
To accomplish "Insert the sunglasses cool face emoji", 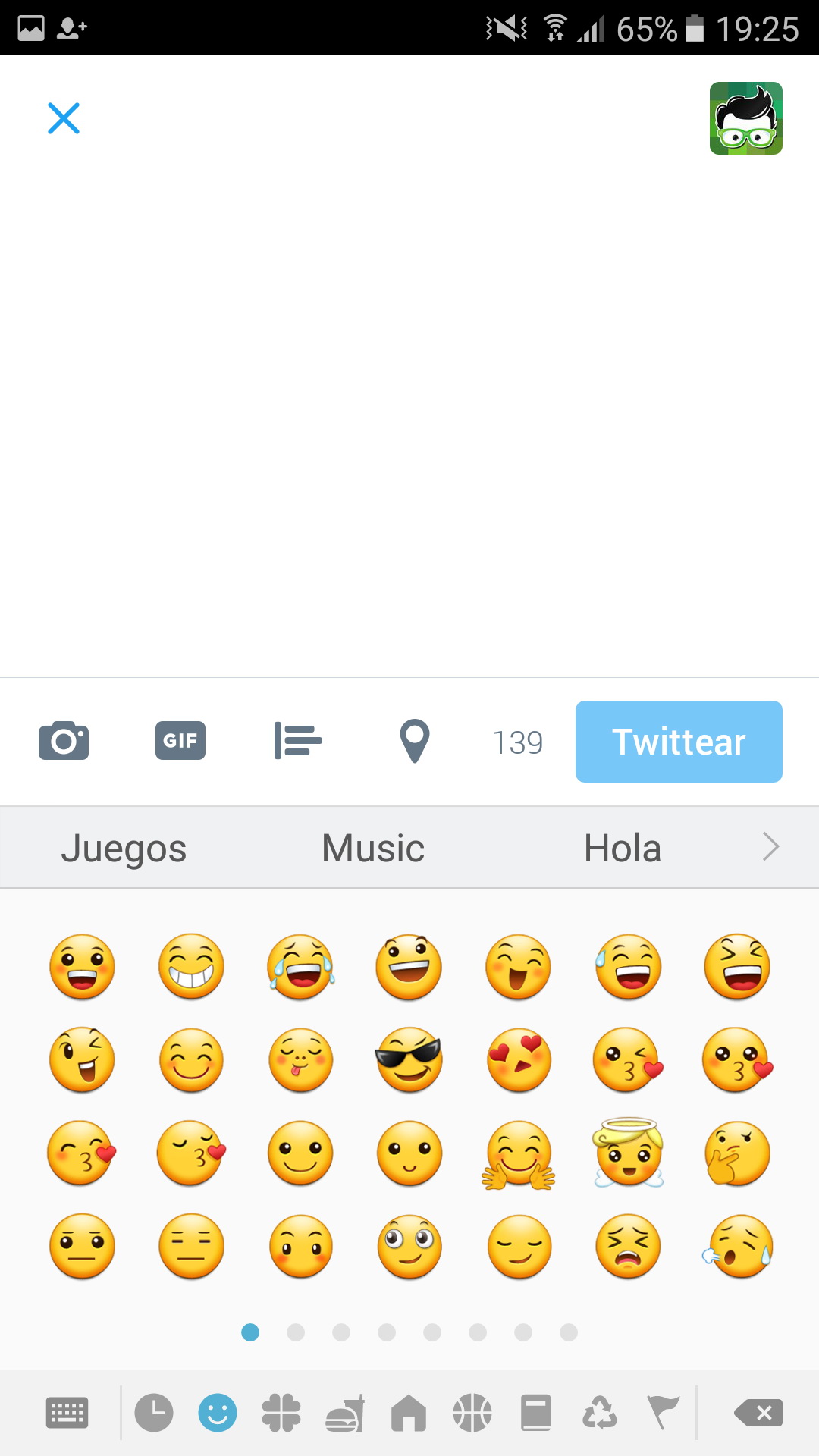I will pos(409,1059).
